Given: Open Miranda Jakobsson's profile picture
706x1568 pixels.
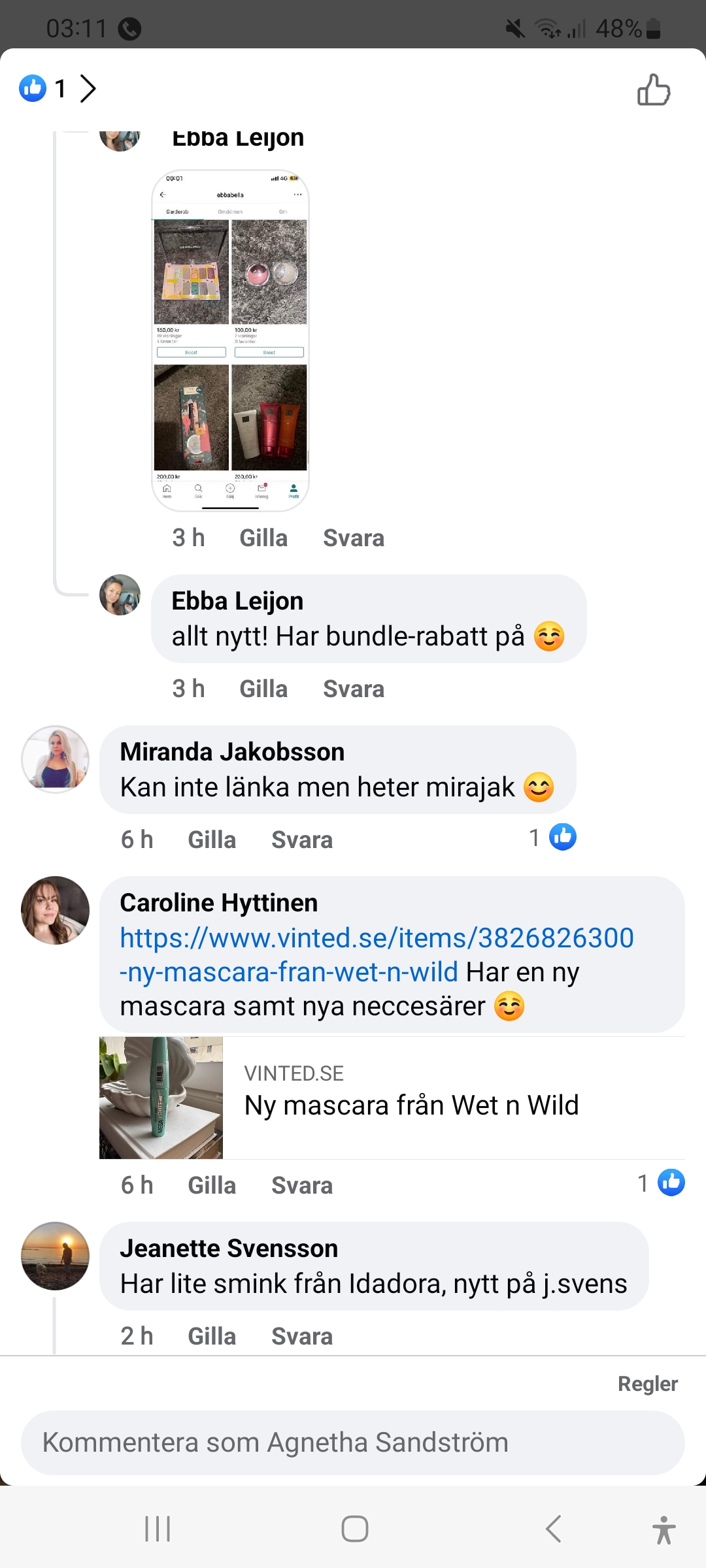Looking at the screenshot, I should [55, 759].
